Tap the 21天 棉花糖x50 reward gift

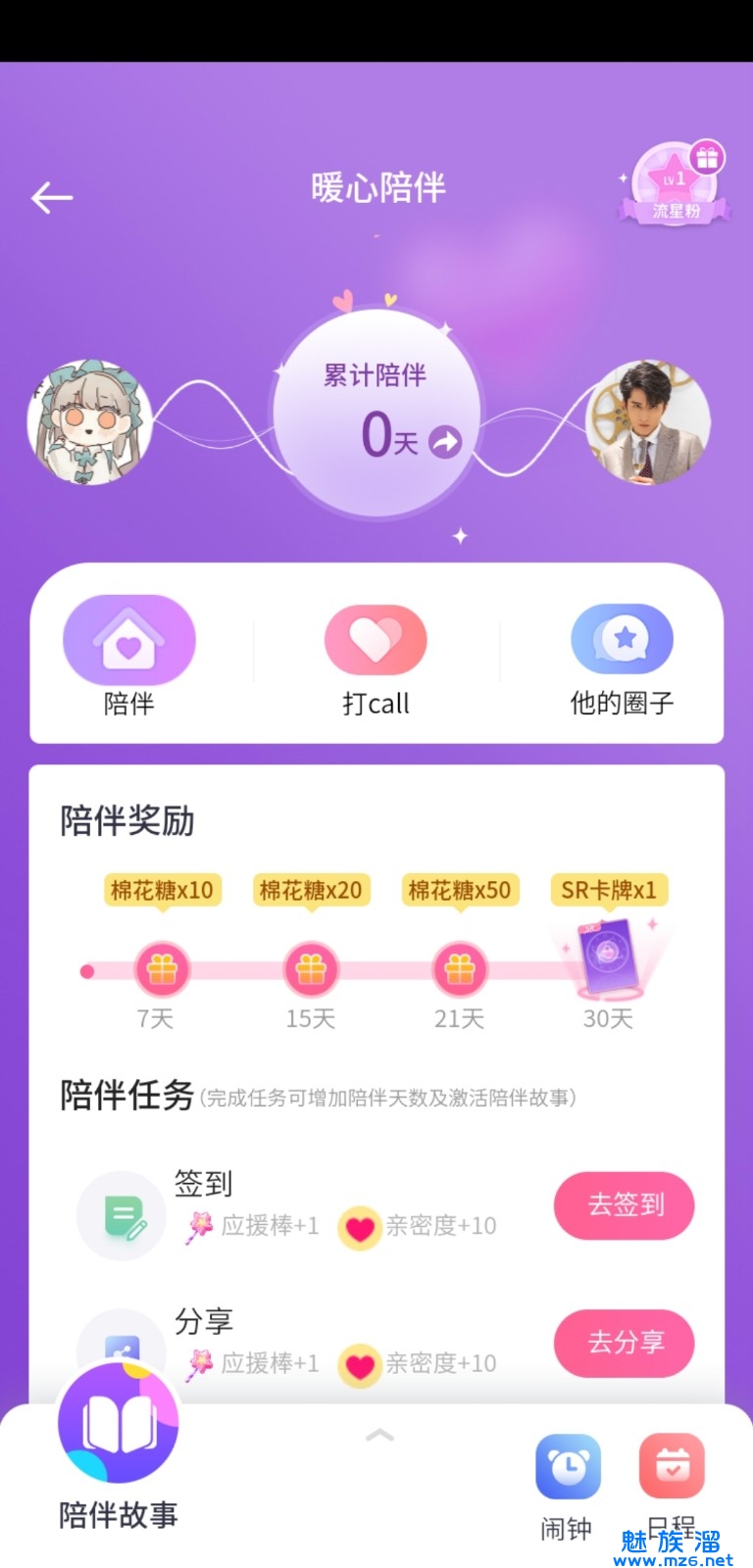click(459, 969)
